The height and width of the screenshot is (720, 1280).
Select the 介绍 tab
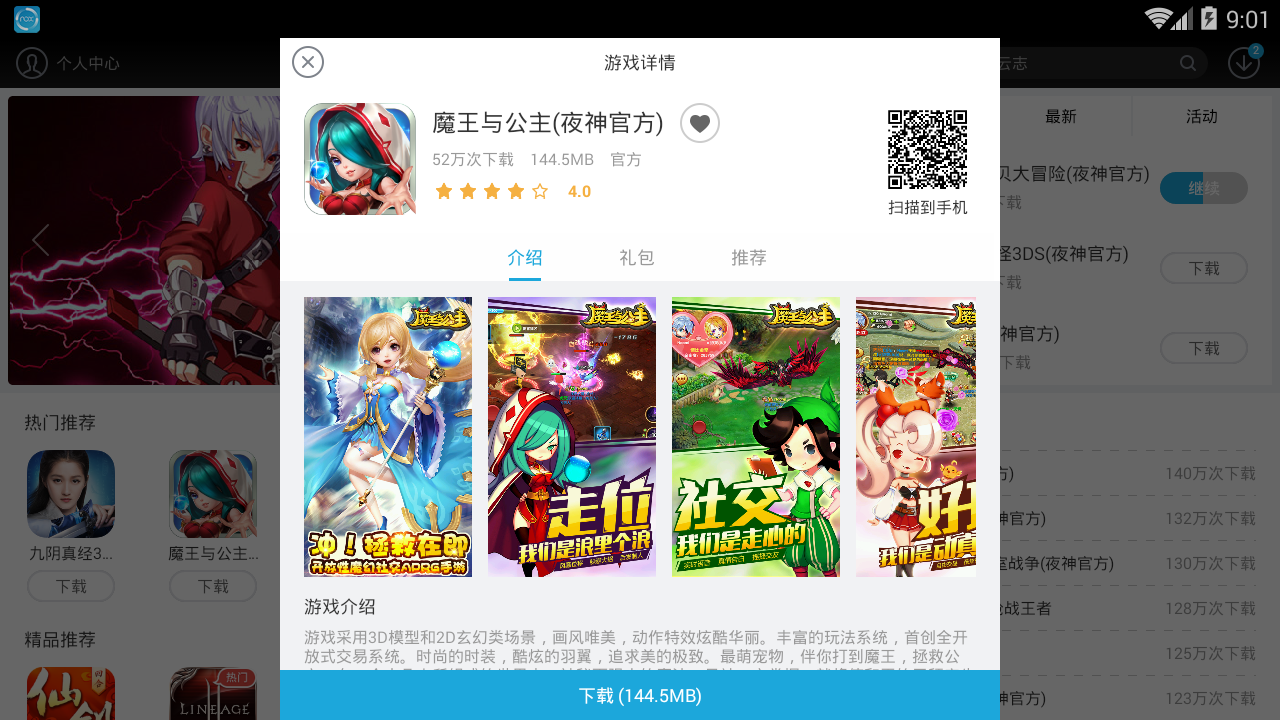(524, 258)
